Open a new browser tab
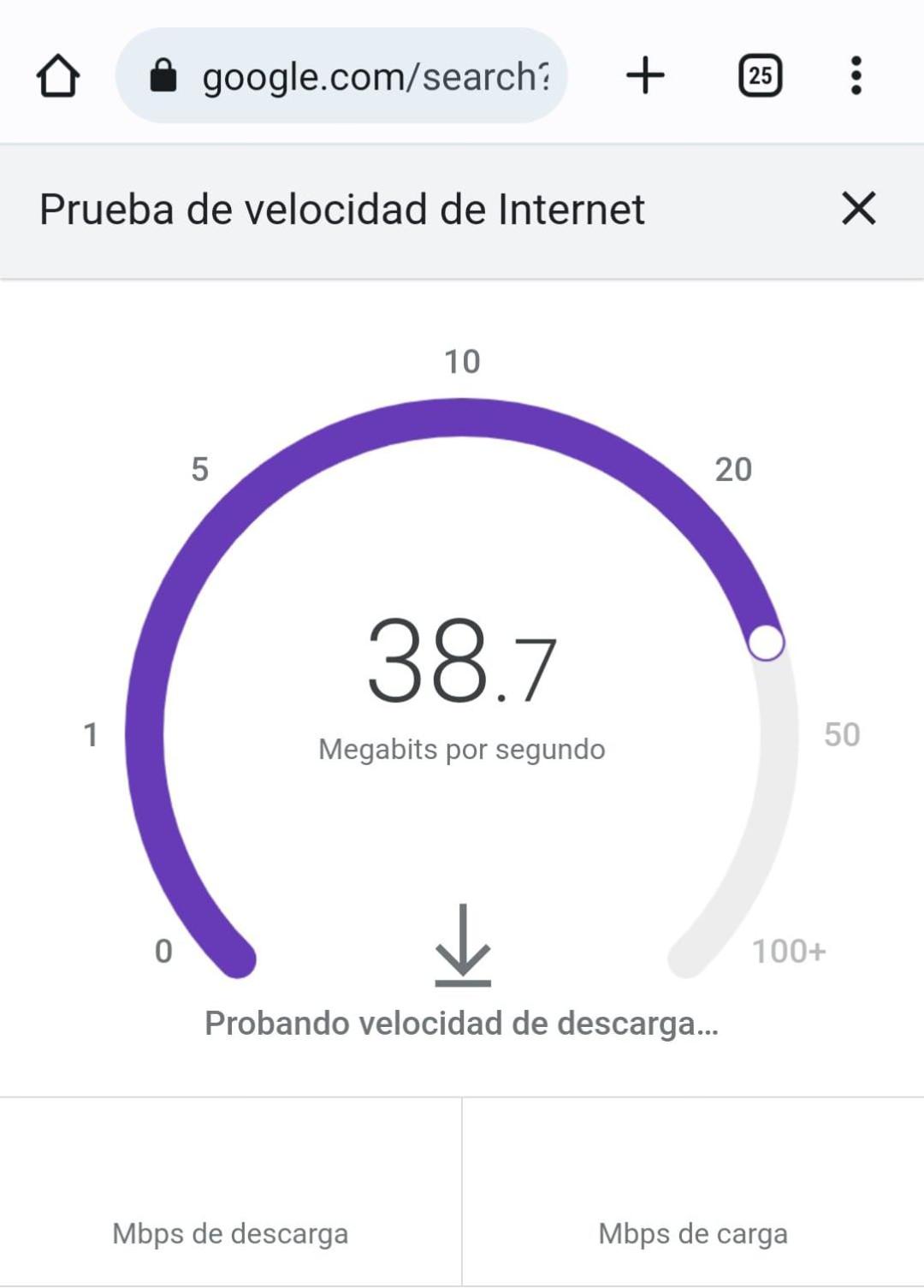Viewport: 924px width, 1288px height. pyautogui.click(x=645, y=75)
